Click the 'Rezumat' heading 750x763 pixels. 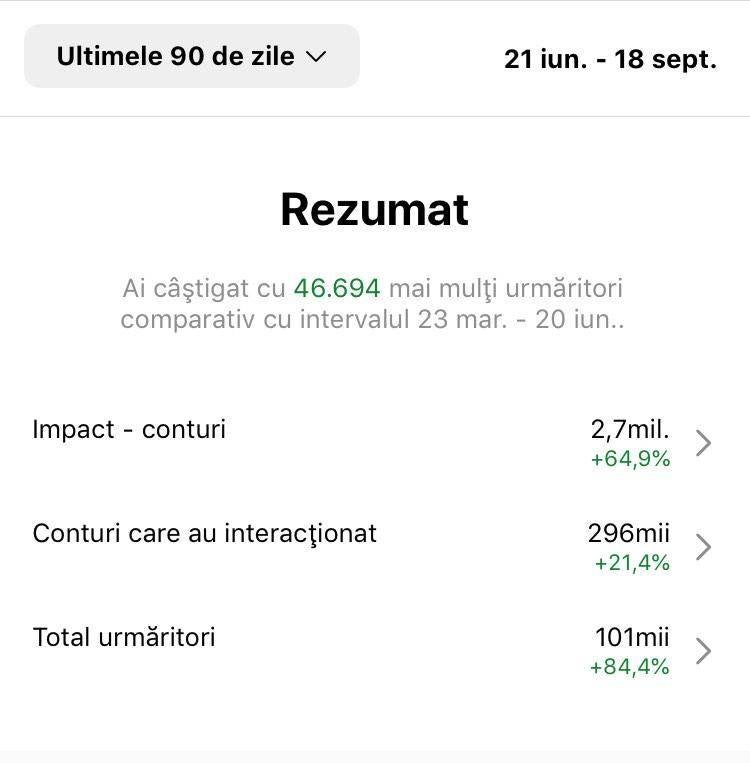point(374,209)
